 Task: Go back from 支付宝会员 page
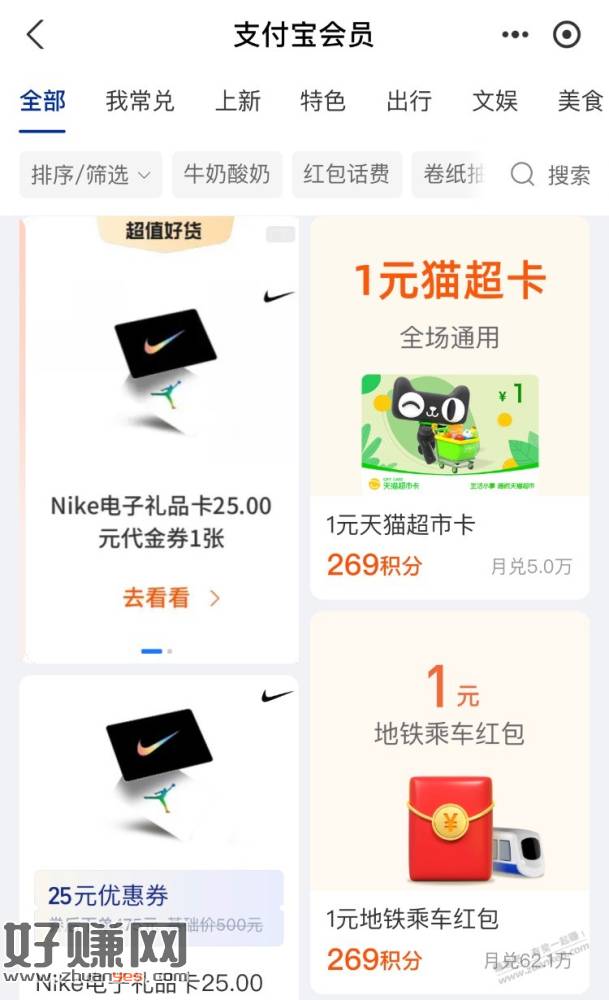pos(36,35)
